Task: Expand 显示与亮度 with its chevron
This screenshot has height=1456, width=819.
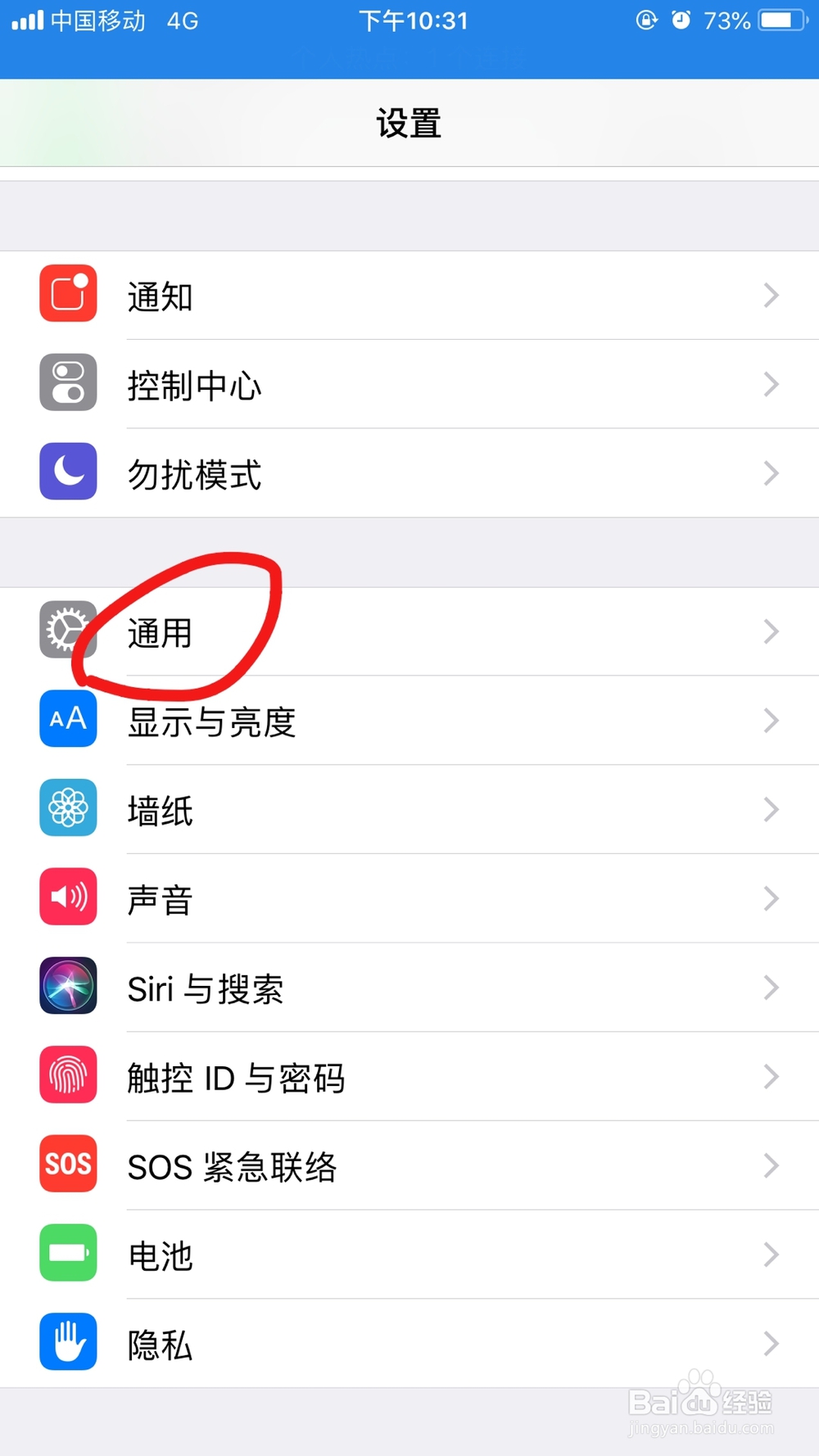Action: coord(770,721)
